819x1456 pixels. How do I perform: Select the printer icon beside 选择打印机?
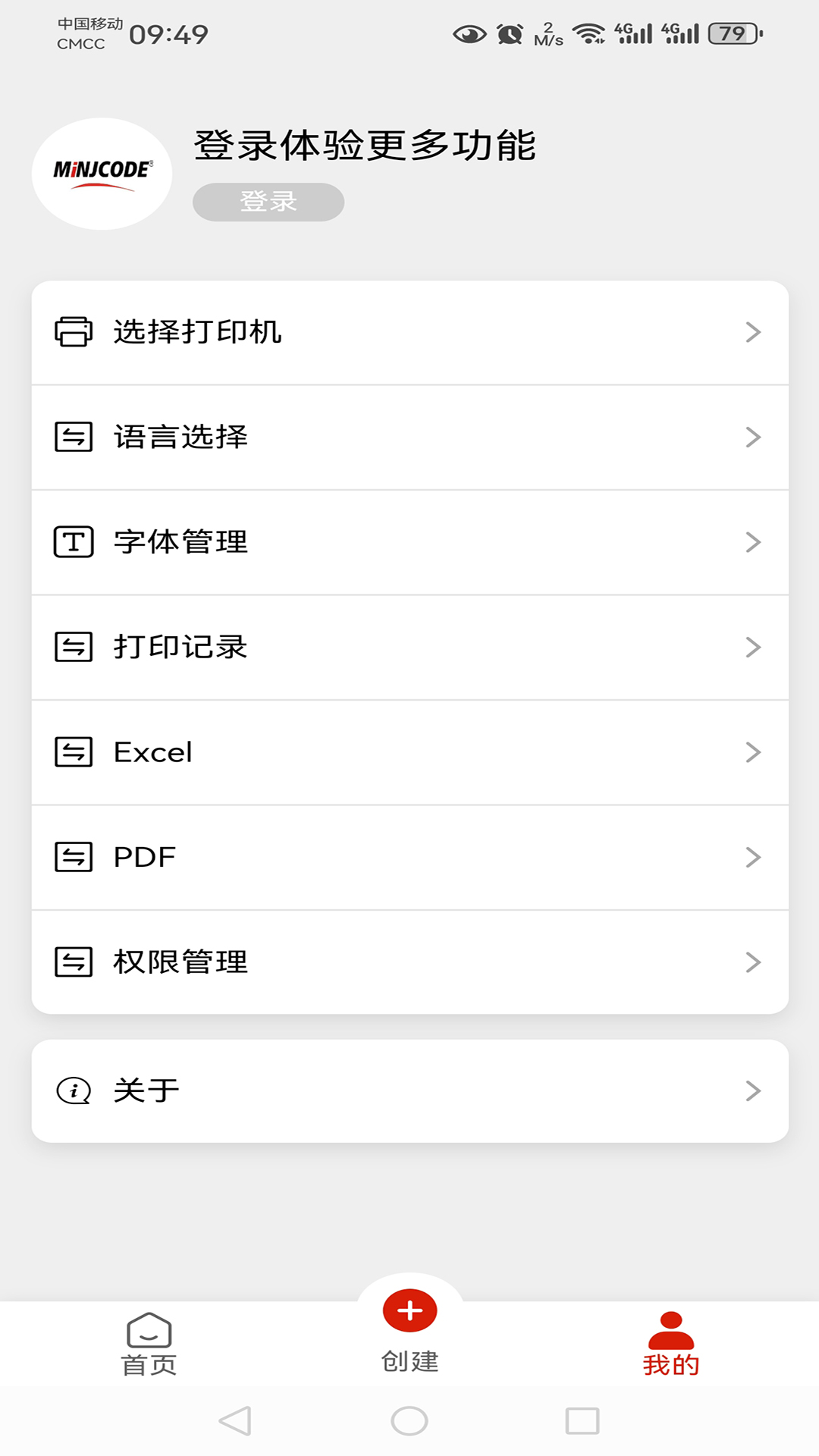point(73,331)
